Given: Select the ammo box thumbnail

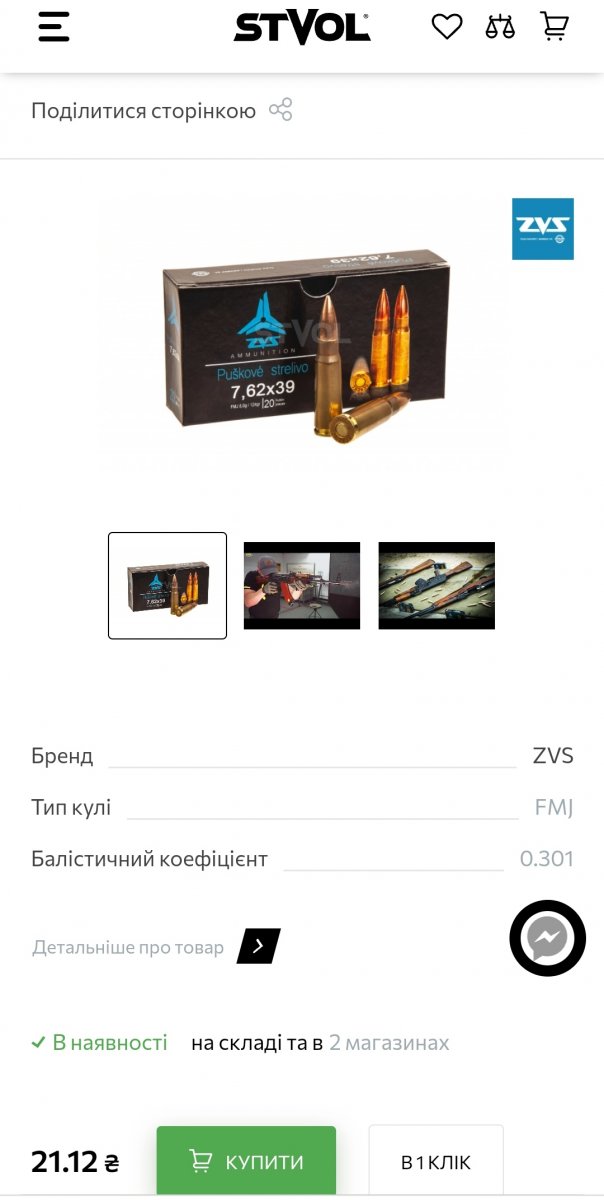Looking at the screenshot, I should coord(168,586).
